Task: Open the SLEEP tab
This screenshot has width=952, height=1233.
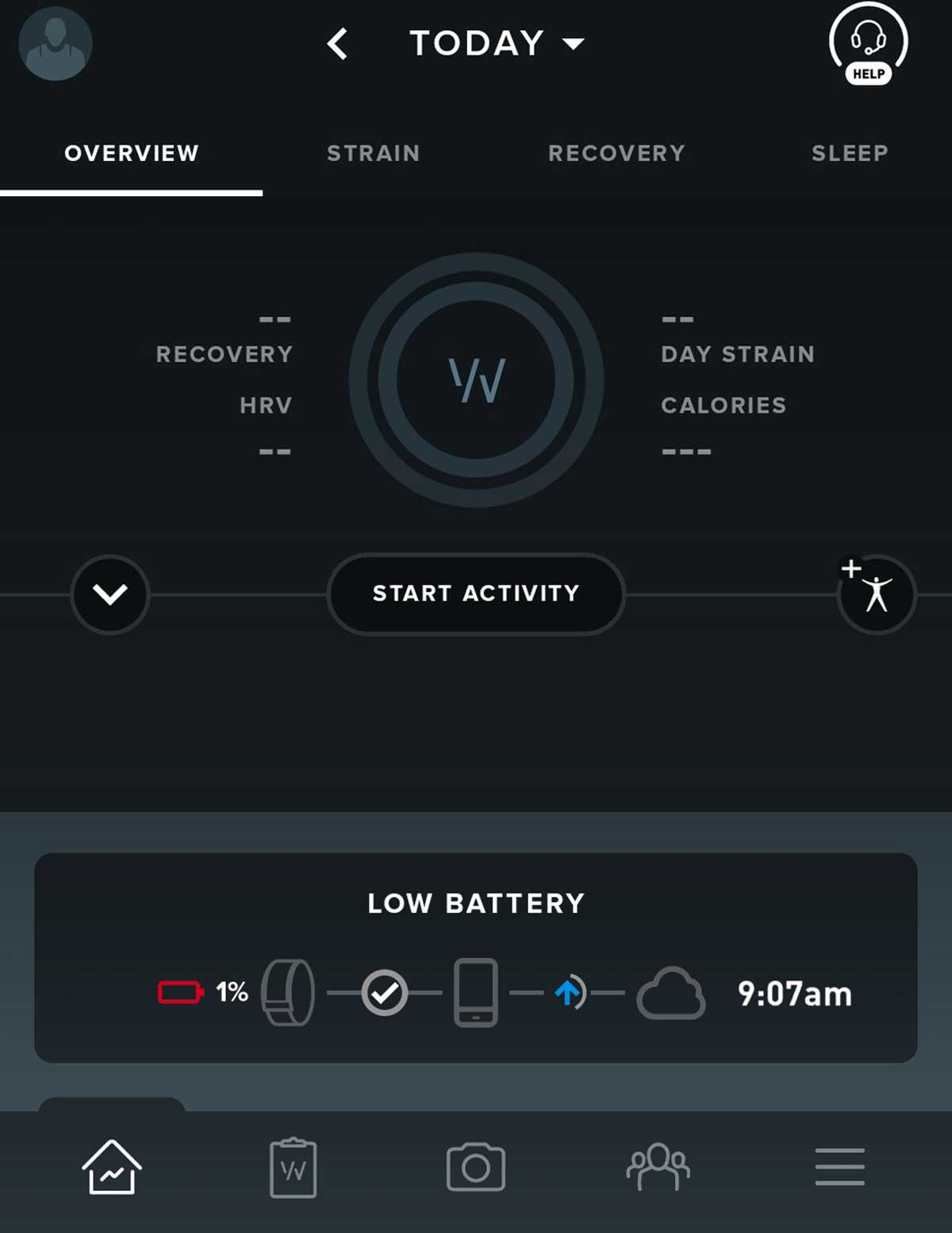Action: coord(850,153)
